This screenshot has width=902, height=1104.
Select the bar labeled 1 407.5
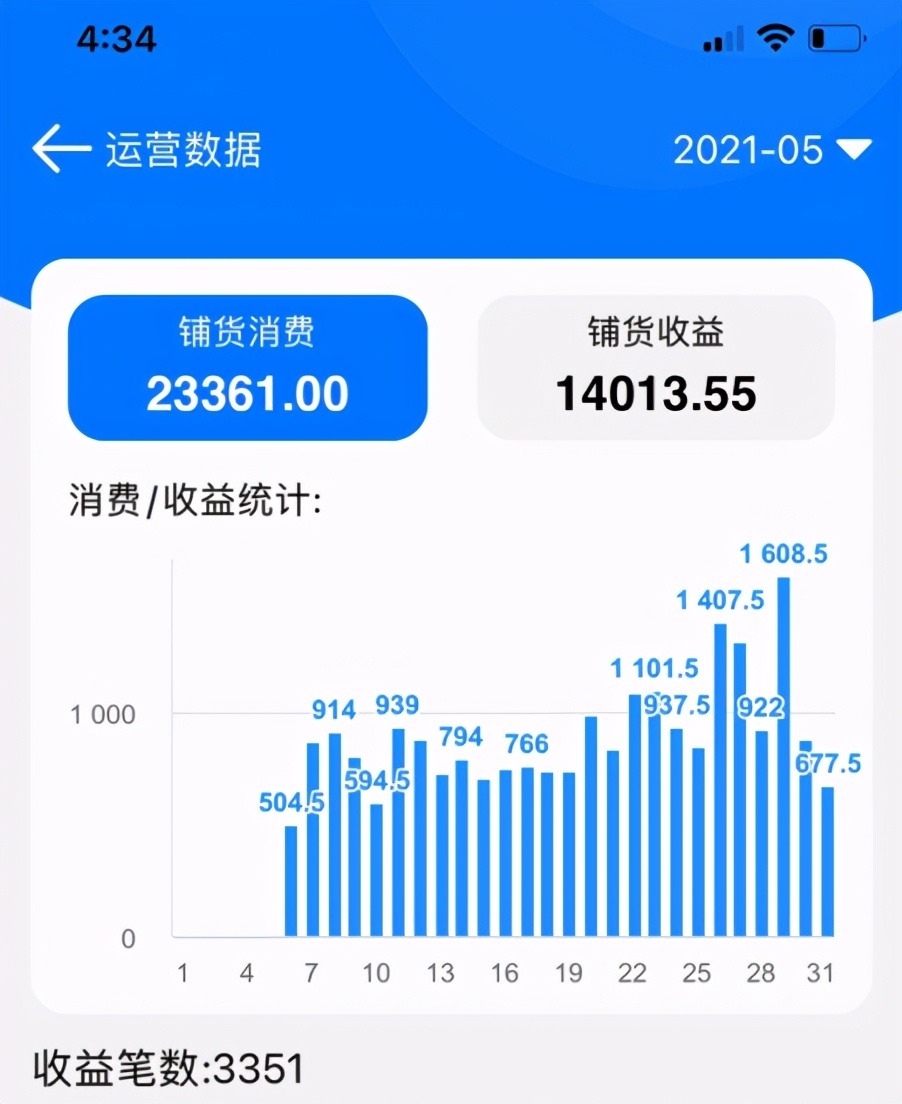[x=719, y=790]
